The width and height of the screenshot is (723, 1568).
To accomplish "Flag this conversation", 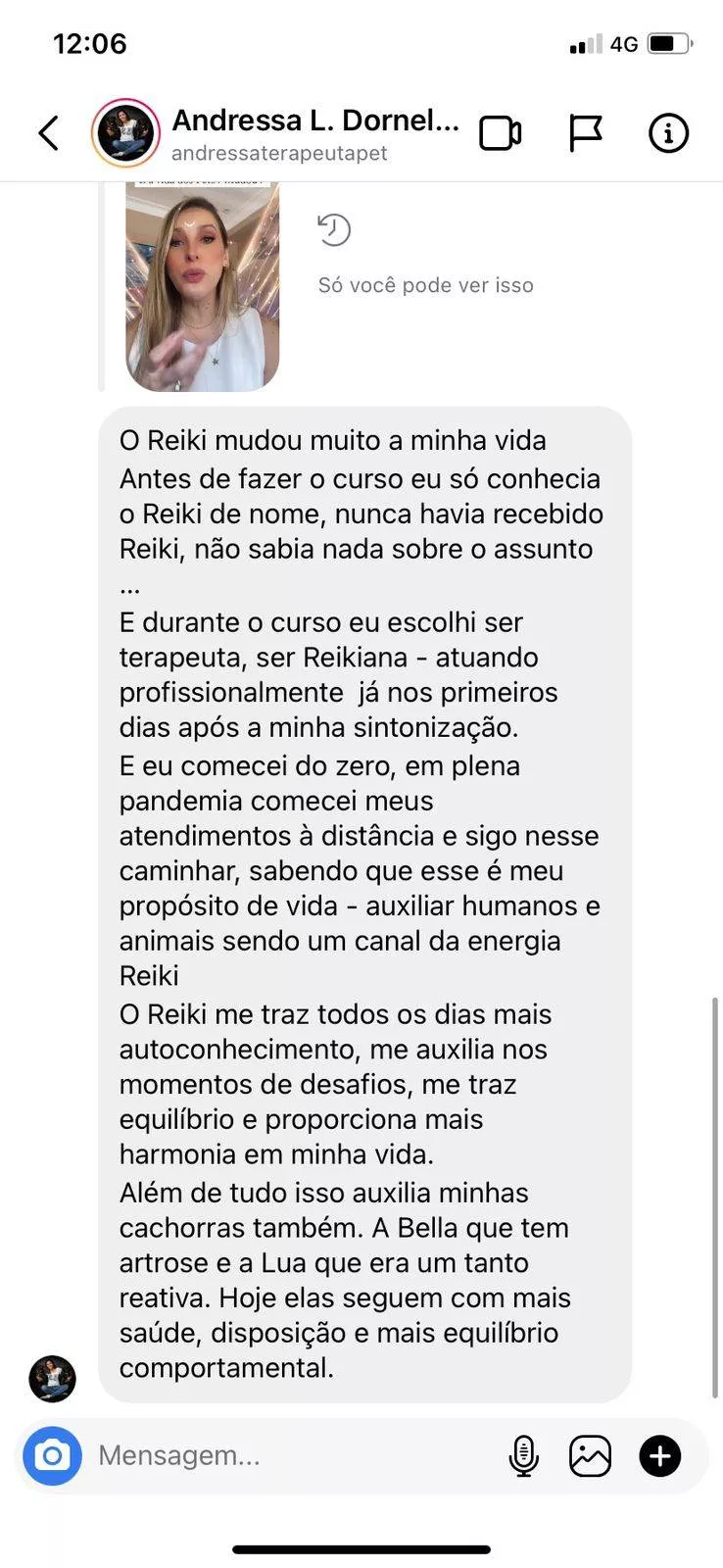I will click(x=585, y=133).
